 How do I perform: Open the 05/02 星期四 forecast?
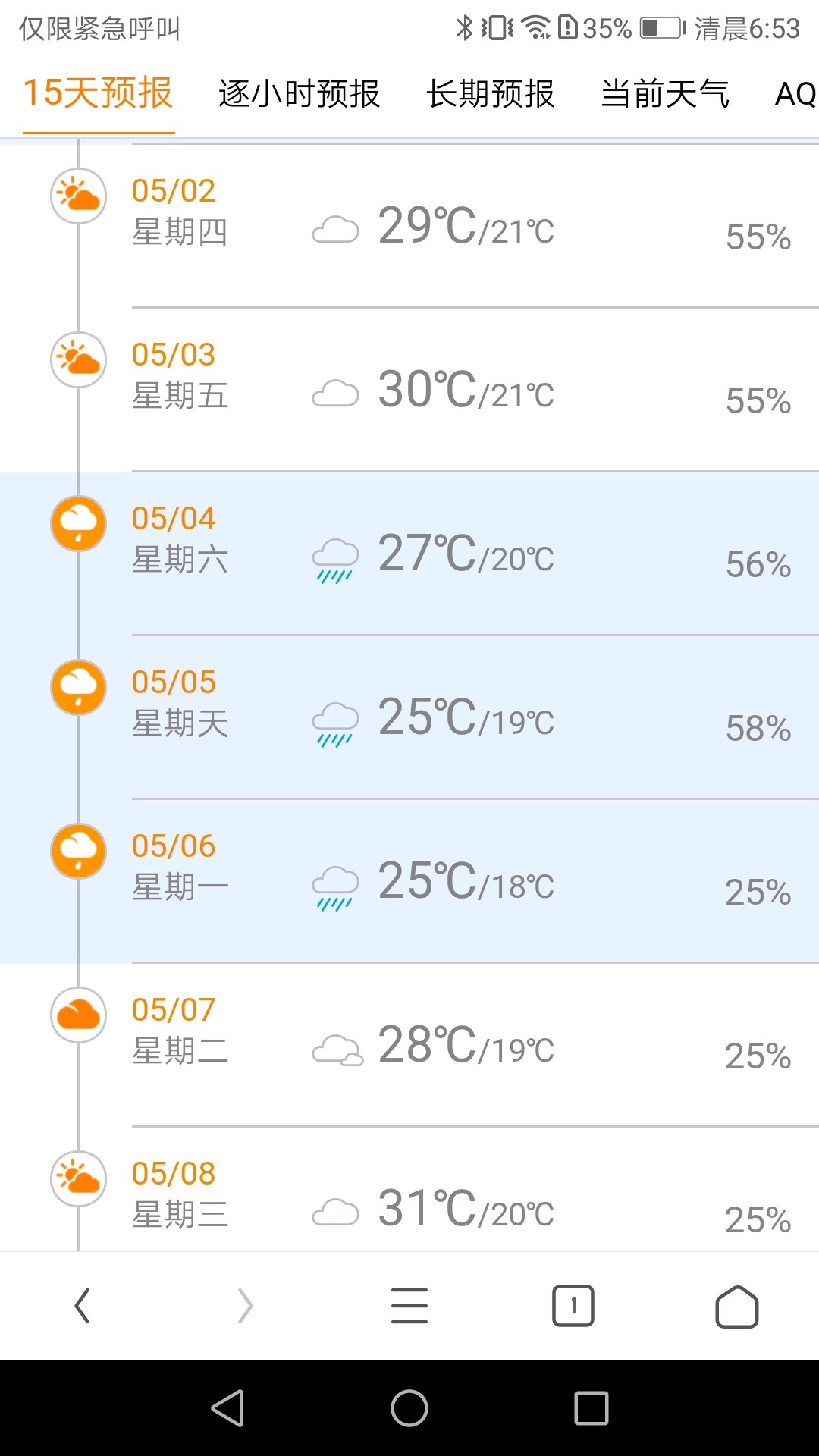(455, 226)
